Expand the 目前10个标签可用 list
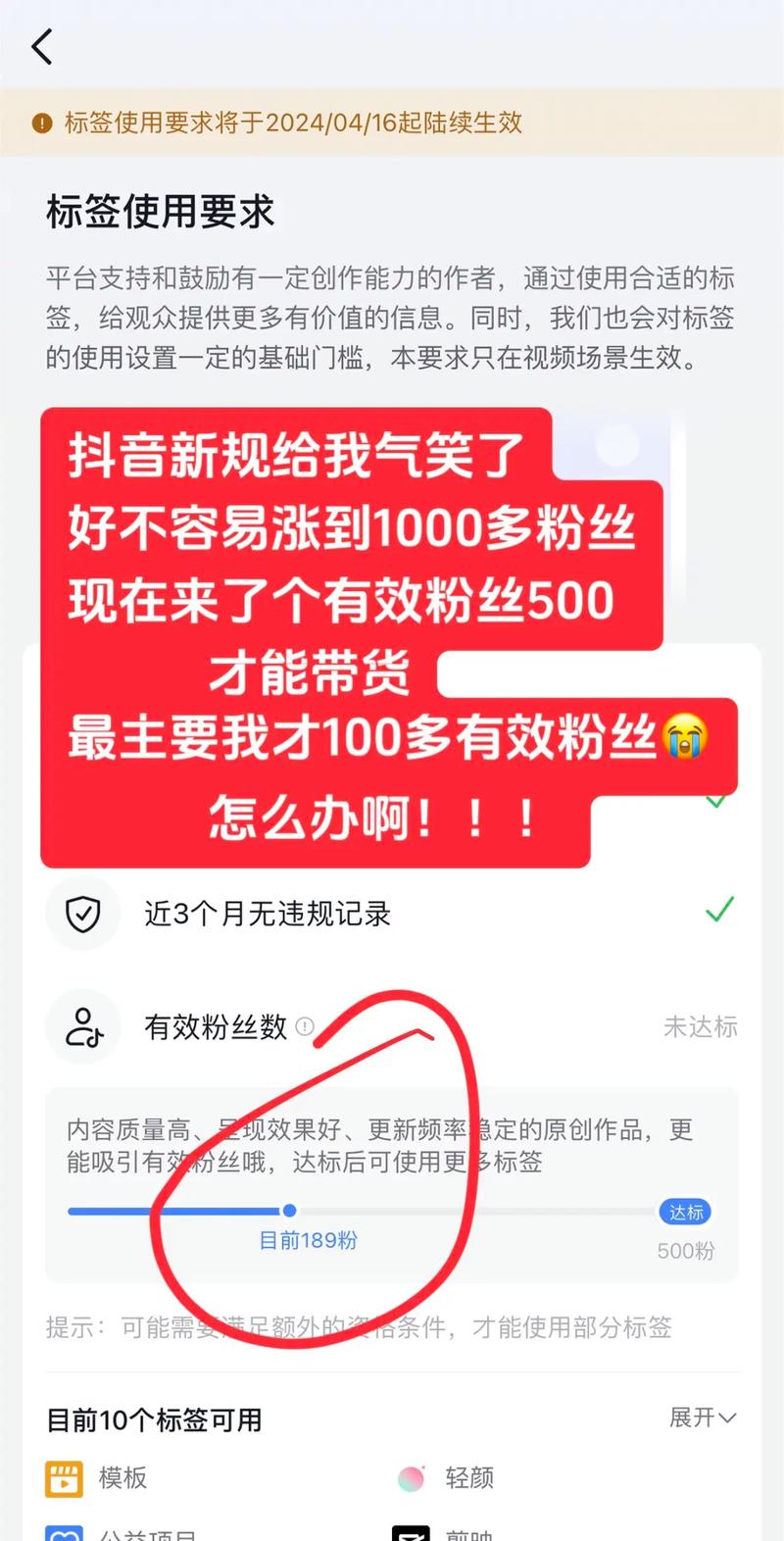This screenshot has width=784, height=1541. click(x=702, y=1417)
